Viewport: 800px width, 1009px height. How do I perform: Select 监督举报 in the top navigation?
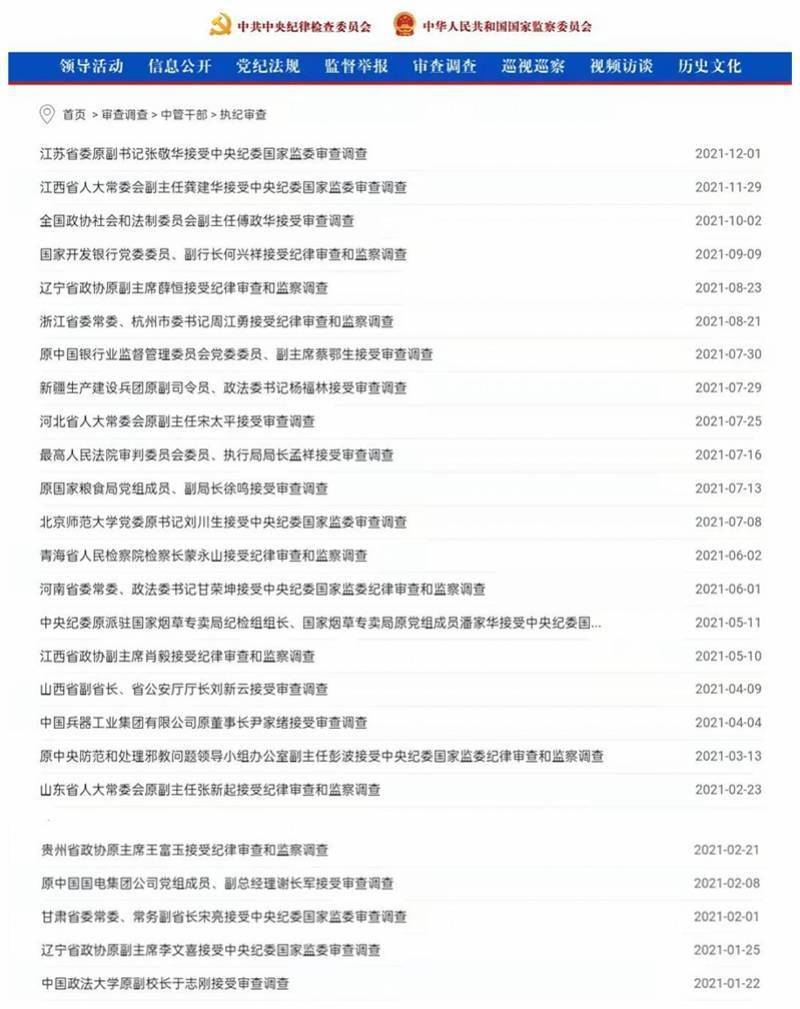coord(356,67)
